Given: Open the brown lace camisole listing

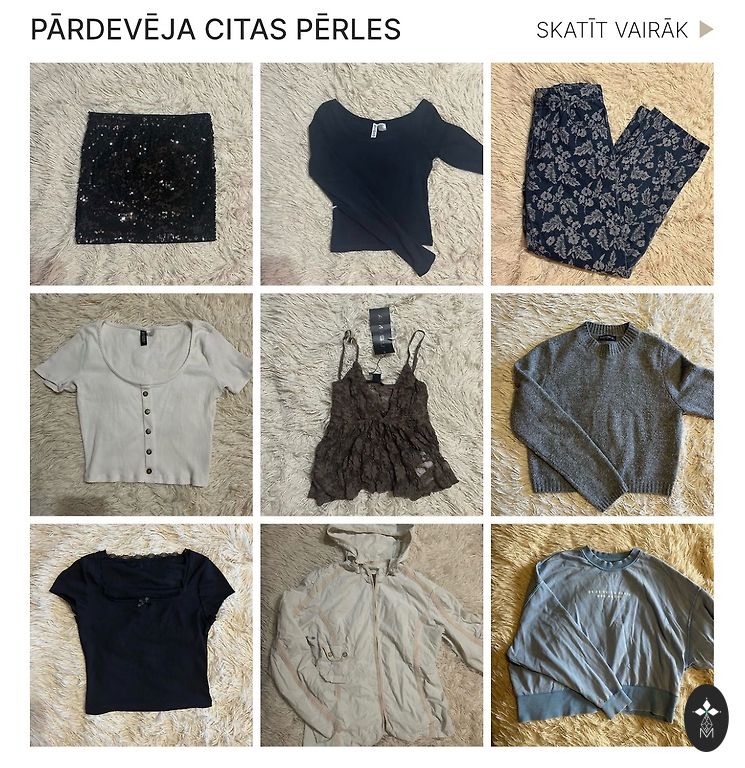Looking at the screenshot, I should [x=372, y=404].
